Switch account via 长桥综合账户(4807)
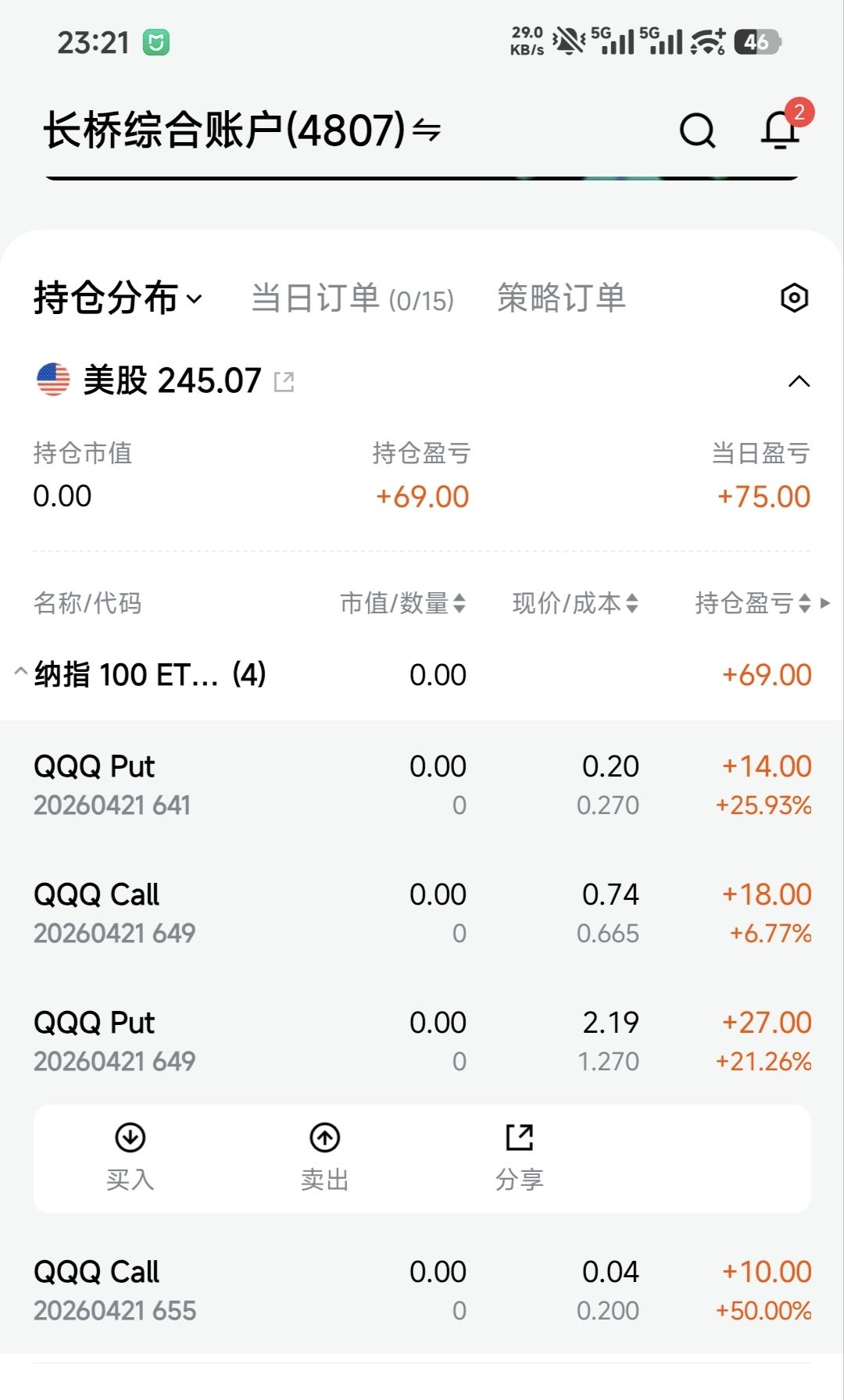This screenshot has width=844, height=1400. 242,130
